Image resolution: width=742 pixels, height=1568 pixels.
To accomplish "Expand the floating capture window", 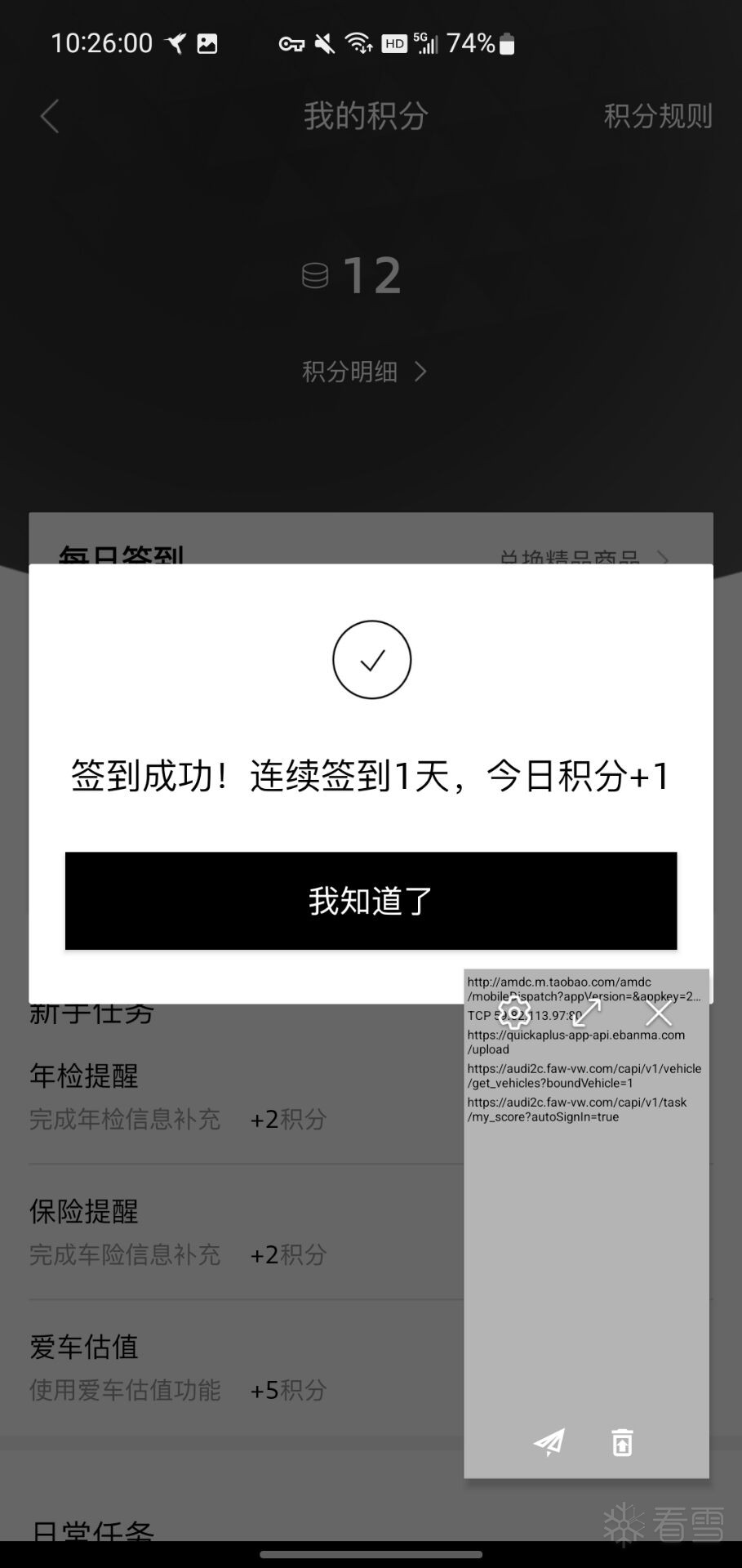I will tap(587, 1013).
